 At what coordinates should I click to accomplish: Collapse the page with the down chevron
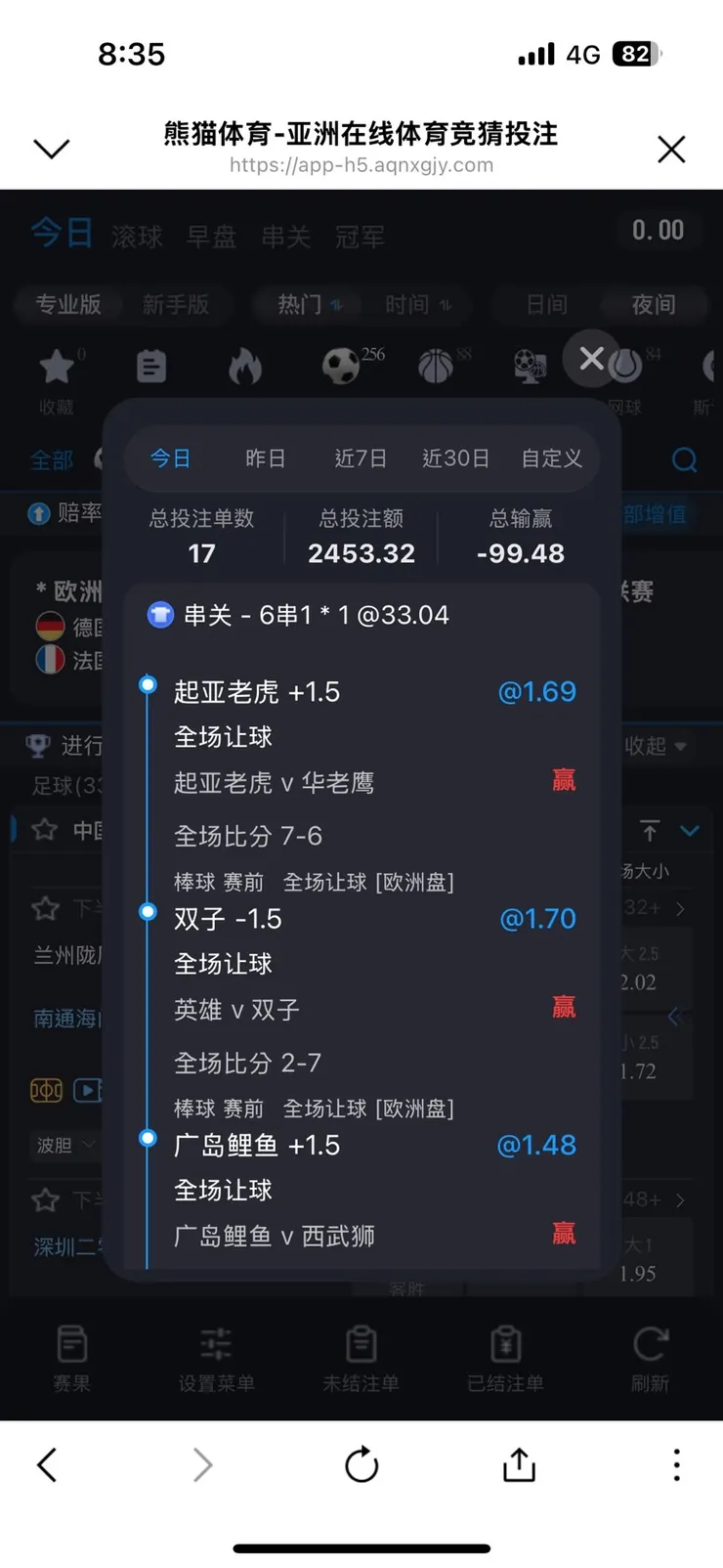pyautogui.click(x=51, y=147)
